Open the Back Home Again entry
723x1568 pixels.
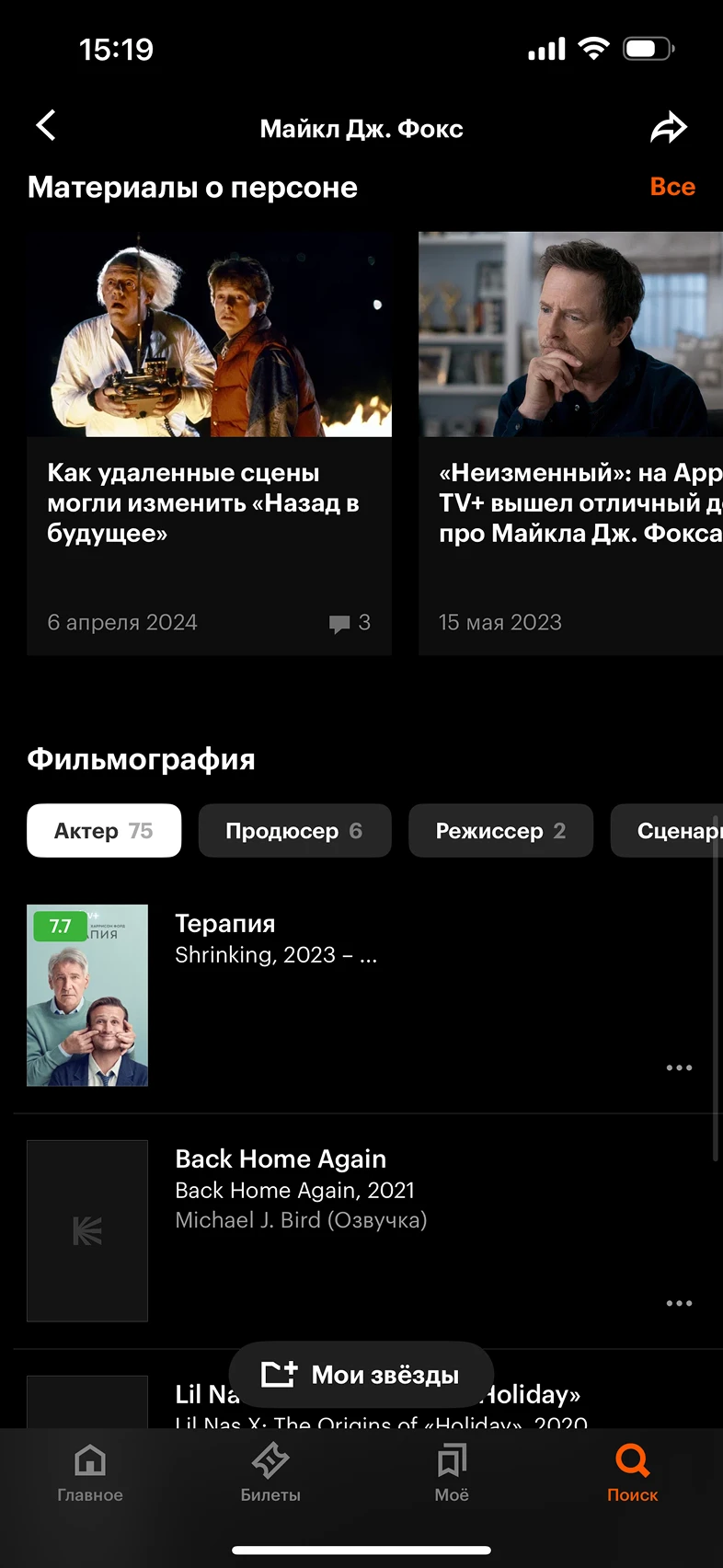pos(281,1159)
